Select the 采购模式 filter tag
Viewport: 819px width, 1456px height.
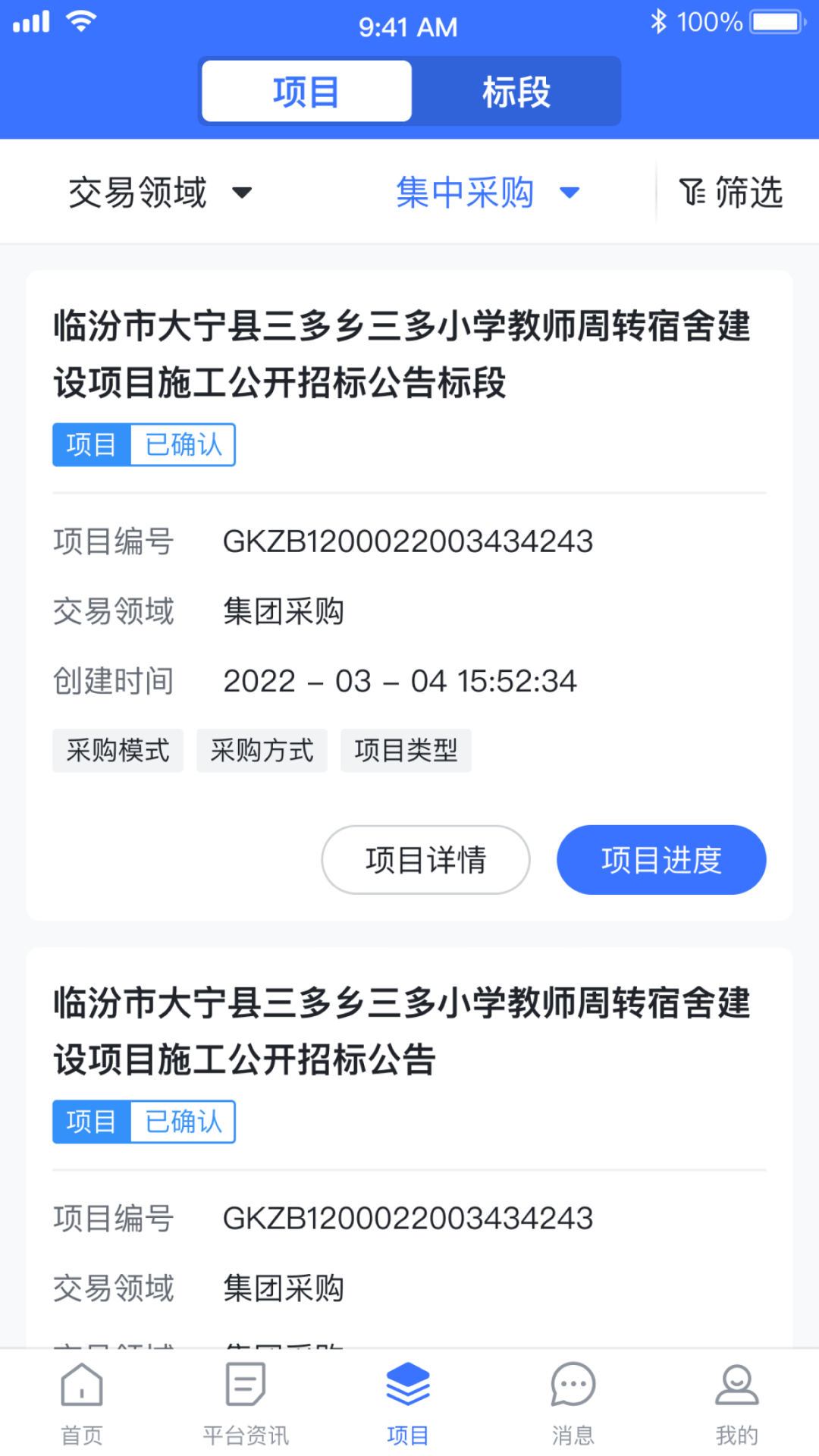click(118, 750)
